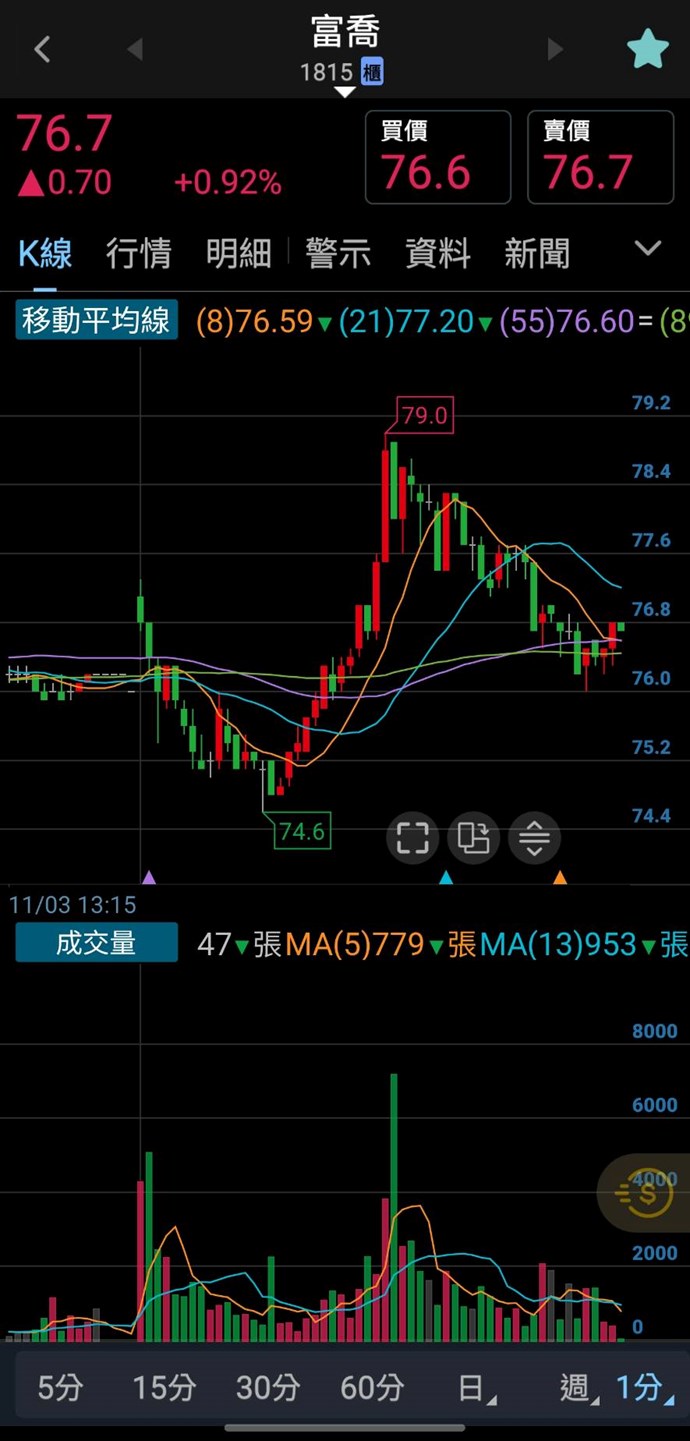Go back to the previous screen
Screen dimensions: 690x1441
(42, 48)
